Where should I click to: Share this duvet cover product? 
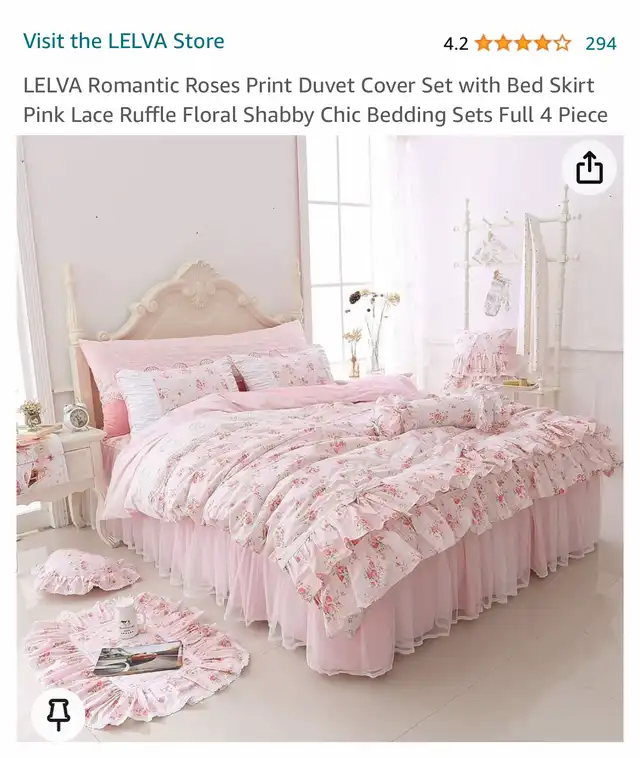590,167
